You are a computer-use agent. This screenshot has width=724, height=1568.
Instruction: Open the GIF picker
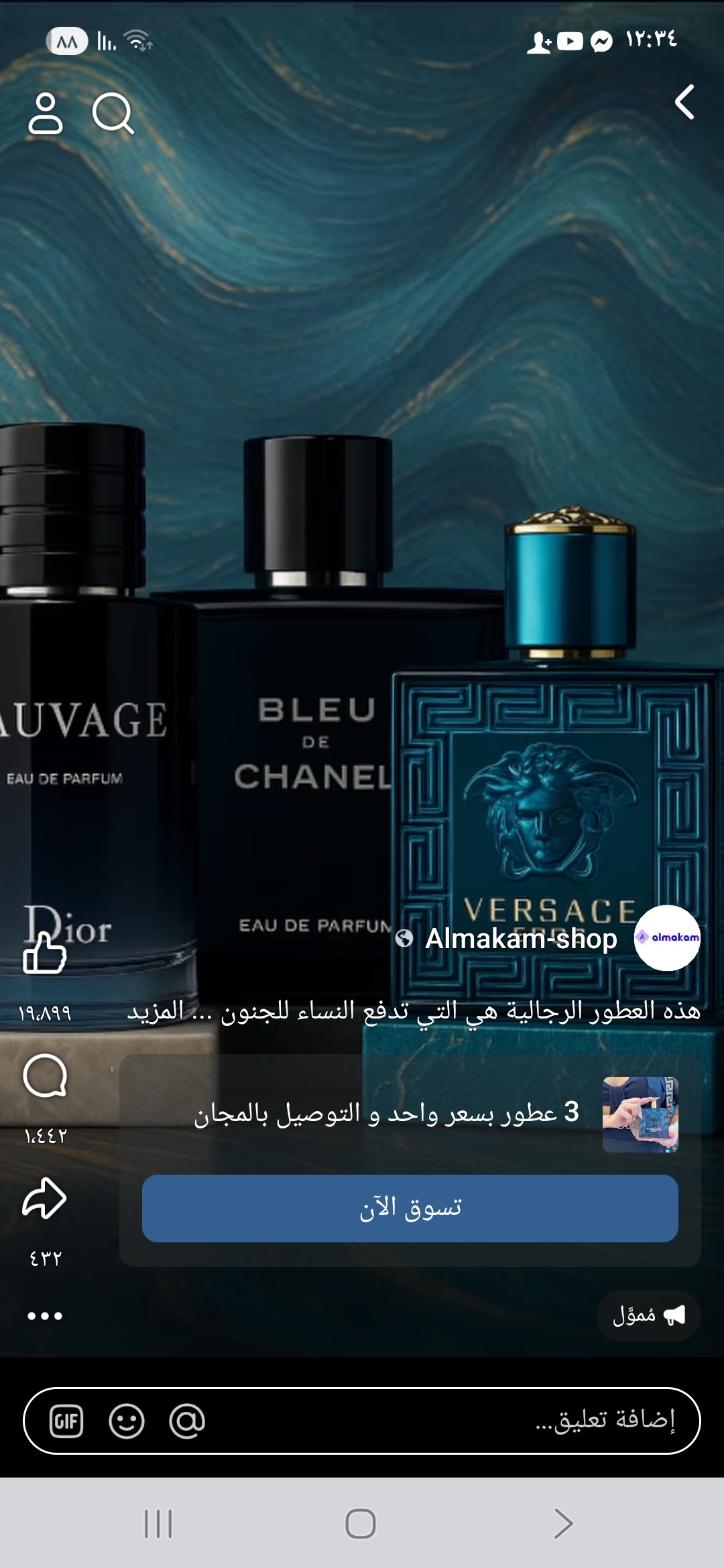66,1421
